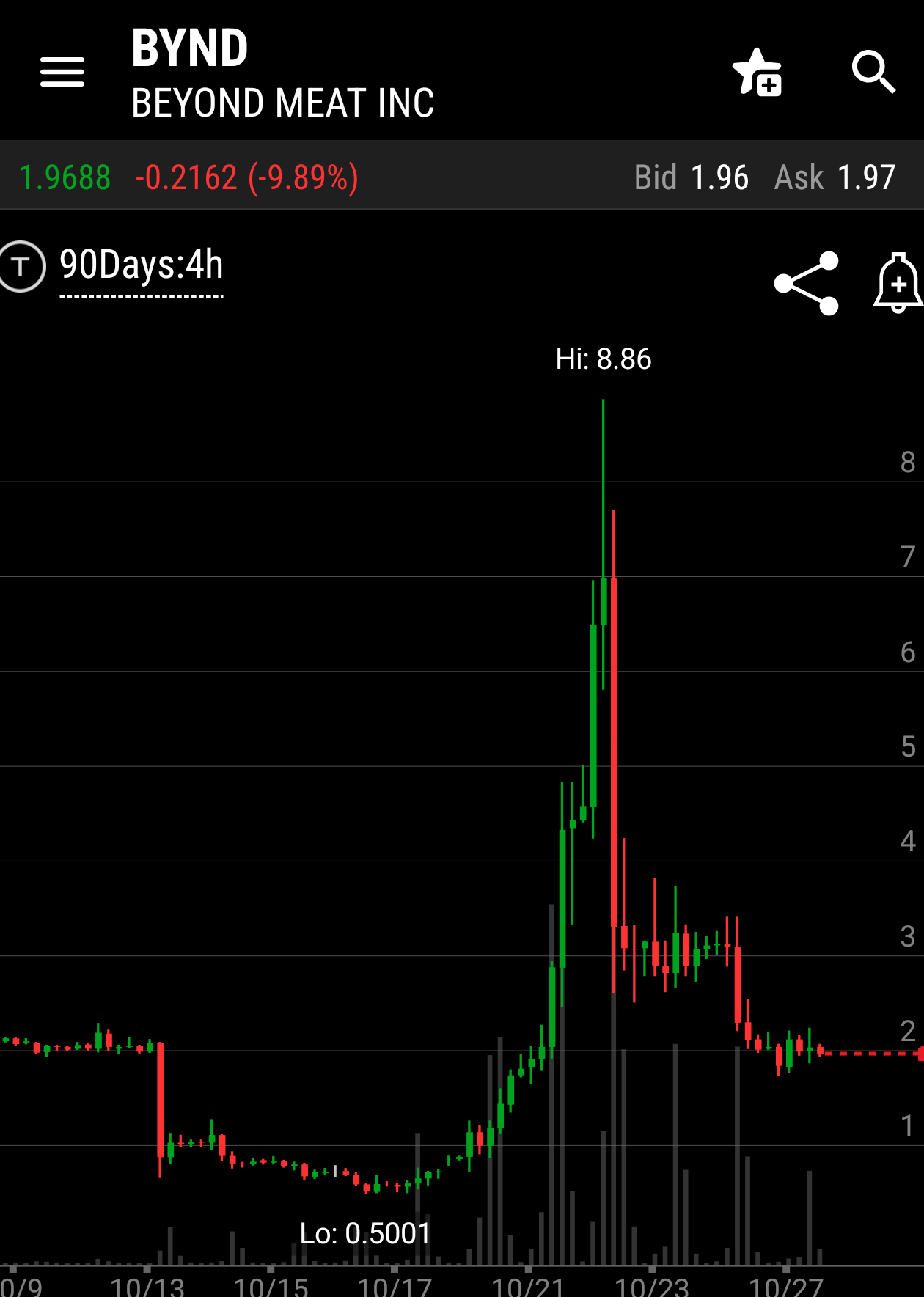Add BYND to watchlist with star icon
This screenshot has height=1297, width=924.
coord(758,73)
